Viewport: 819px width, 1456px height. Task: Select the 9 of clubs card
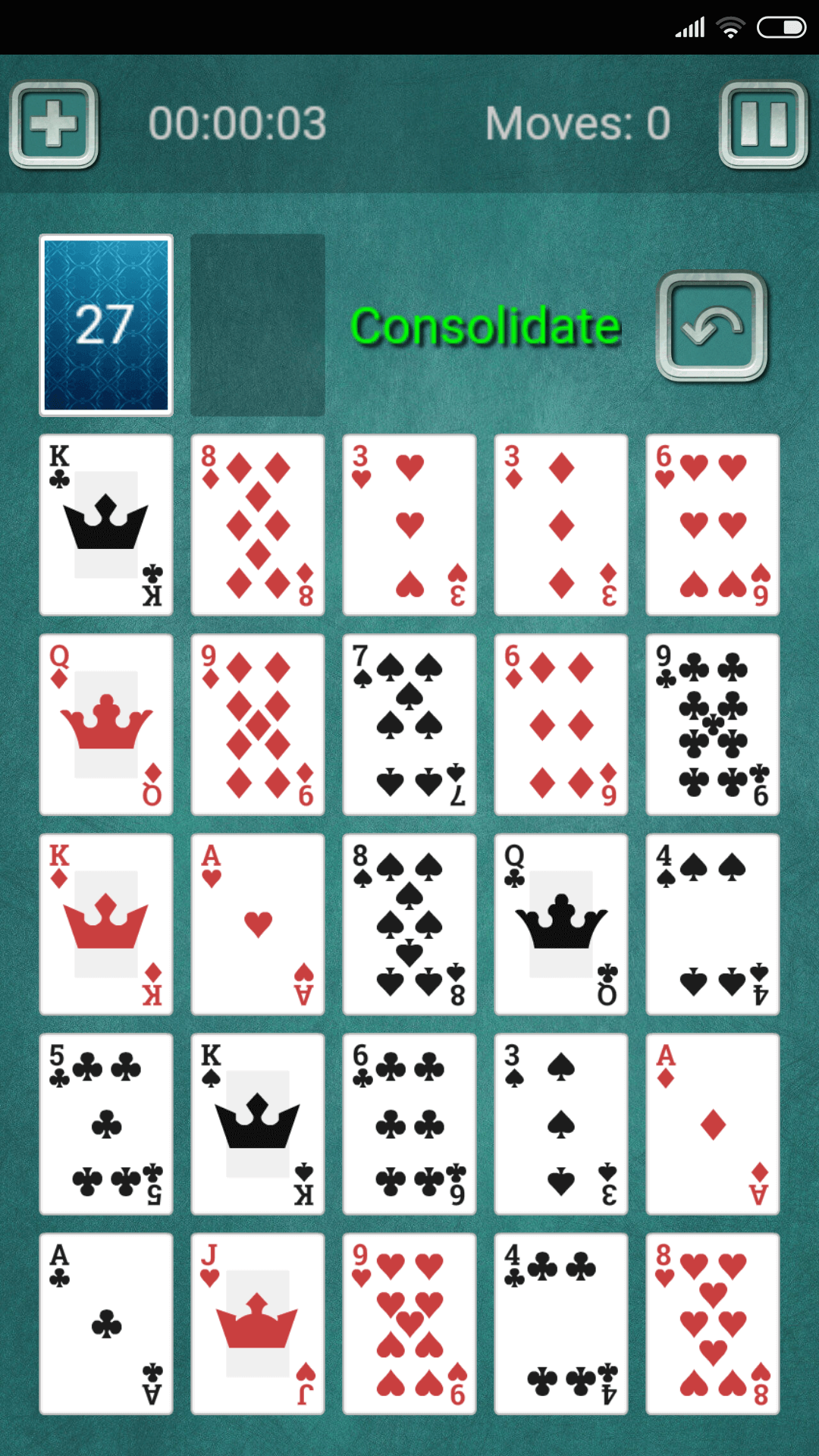point(713,725)
